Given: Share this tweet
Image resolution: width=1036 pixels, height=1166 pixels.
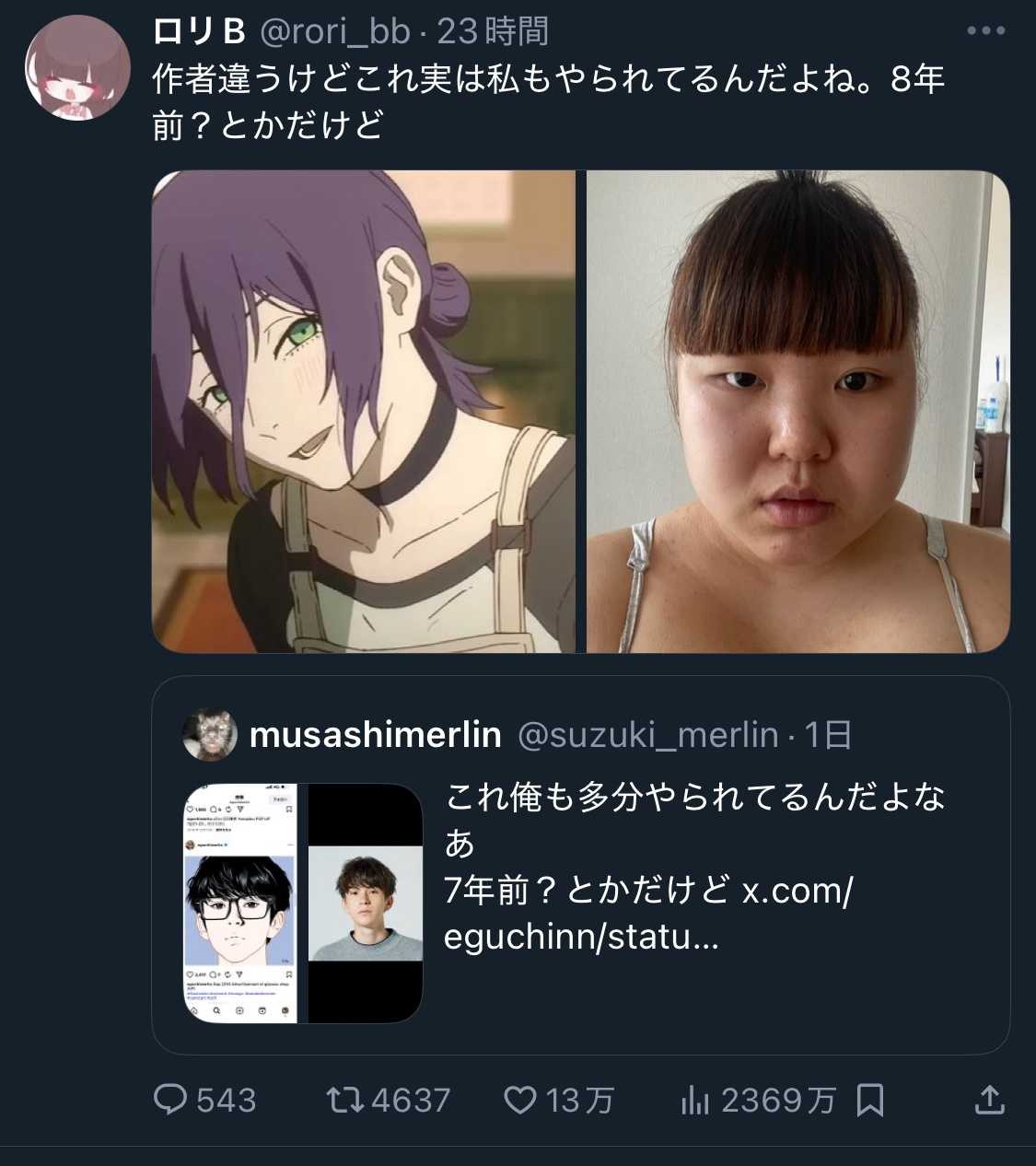Looking at the screenshot, I should coord(989,1100).
